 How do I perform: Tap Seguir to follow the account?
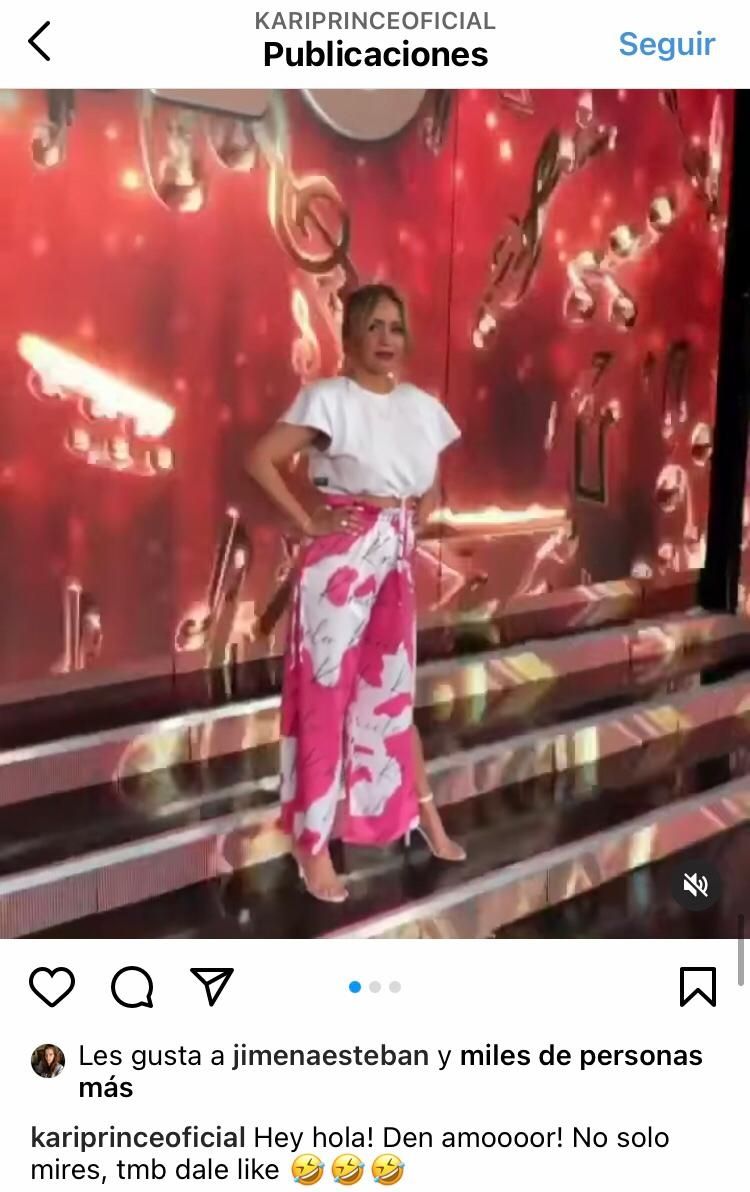[666, 44]
